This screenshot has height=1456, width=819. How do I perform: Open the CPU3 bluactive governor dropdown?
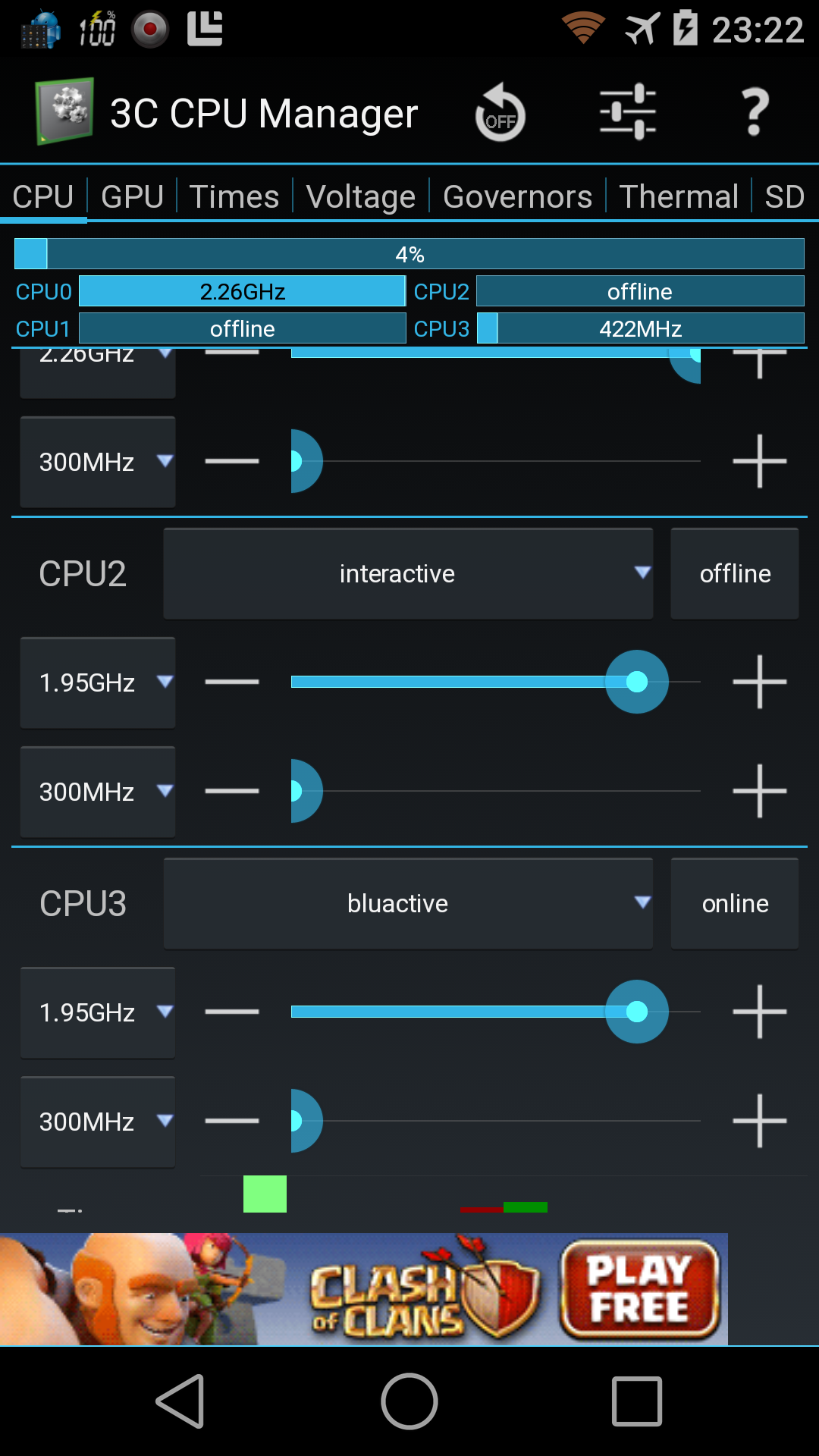(408, 903)
